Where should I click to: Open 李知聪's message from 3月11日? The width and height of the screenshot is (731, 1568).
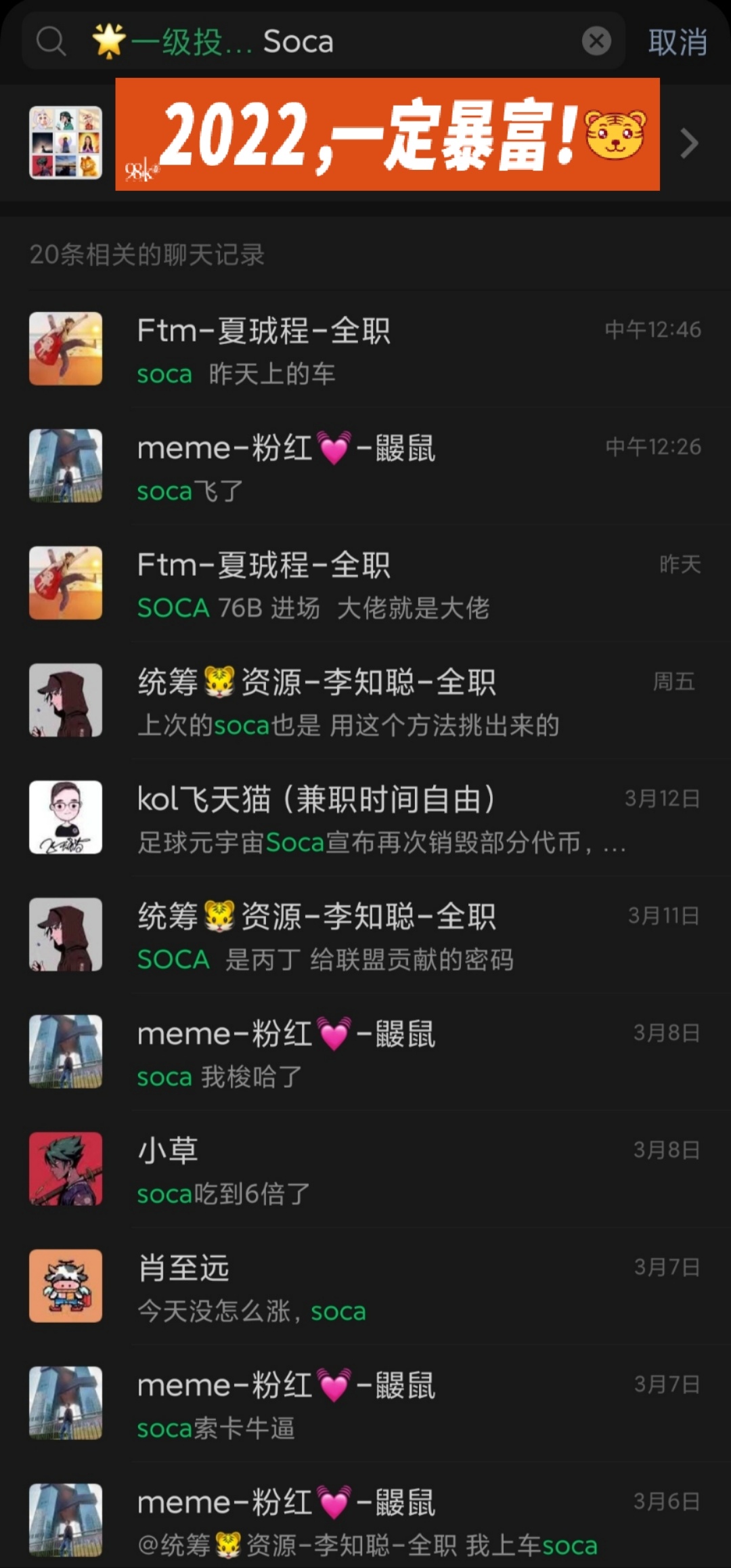(x=365, y=935)
